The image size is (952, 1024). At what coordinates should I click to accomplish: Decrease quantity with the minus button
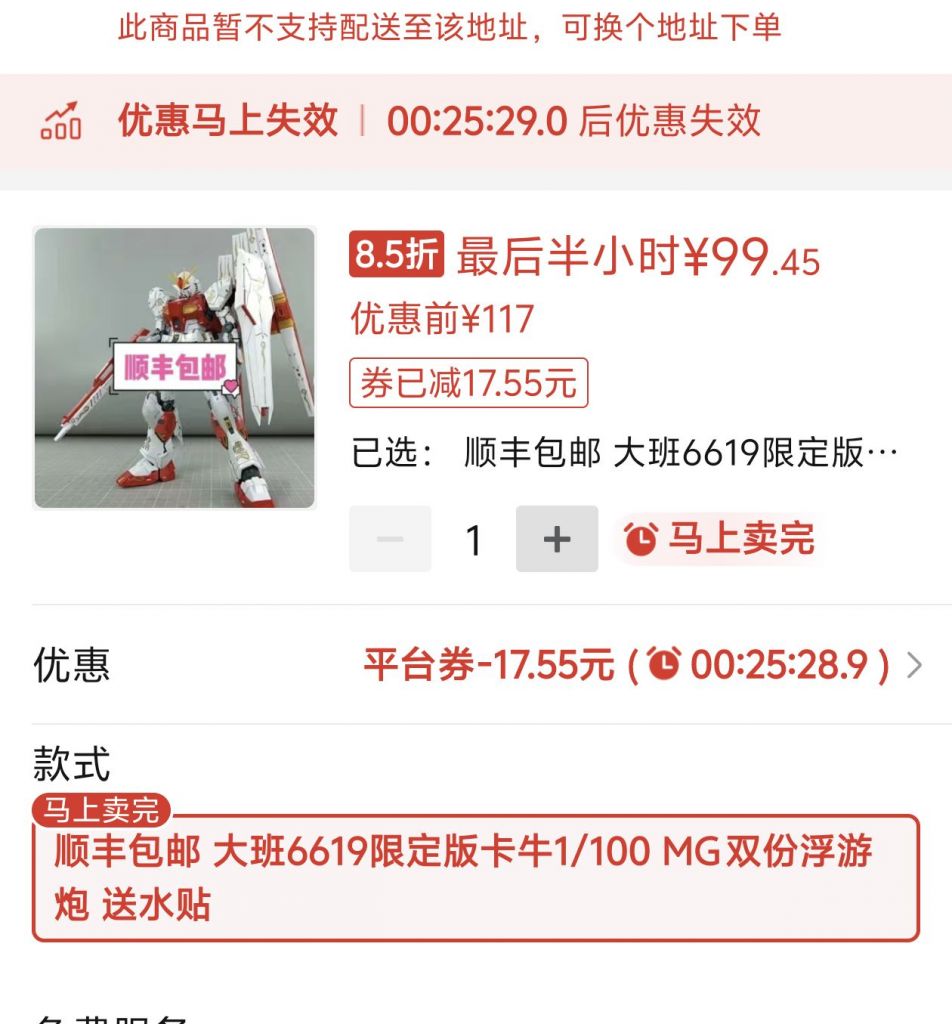click(x=390, y=539)
